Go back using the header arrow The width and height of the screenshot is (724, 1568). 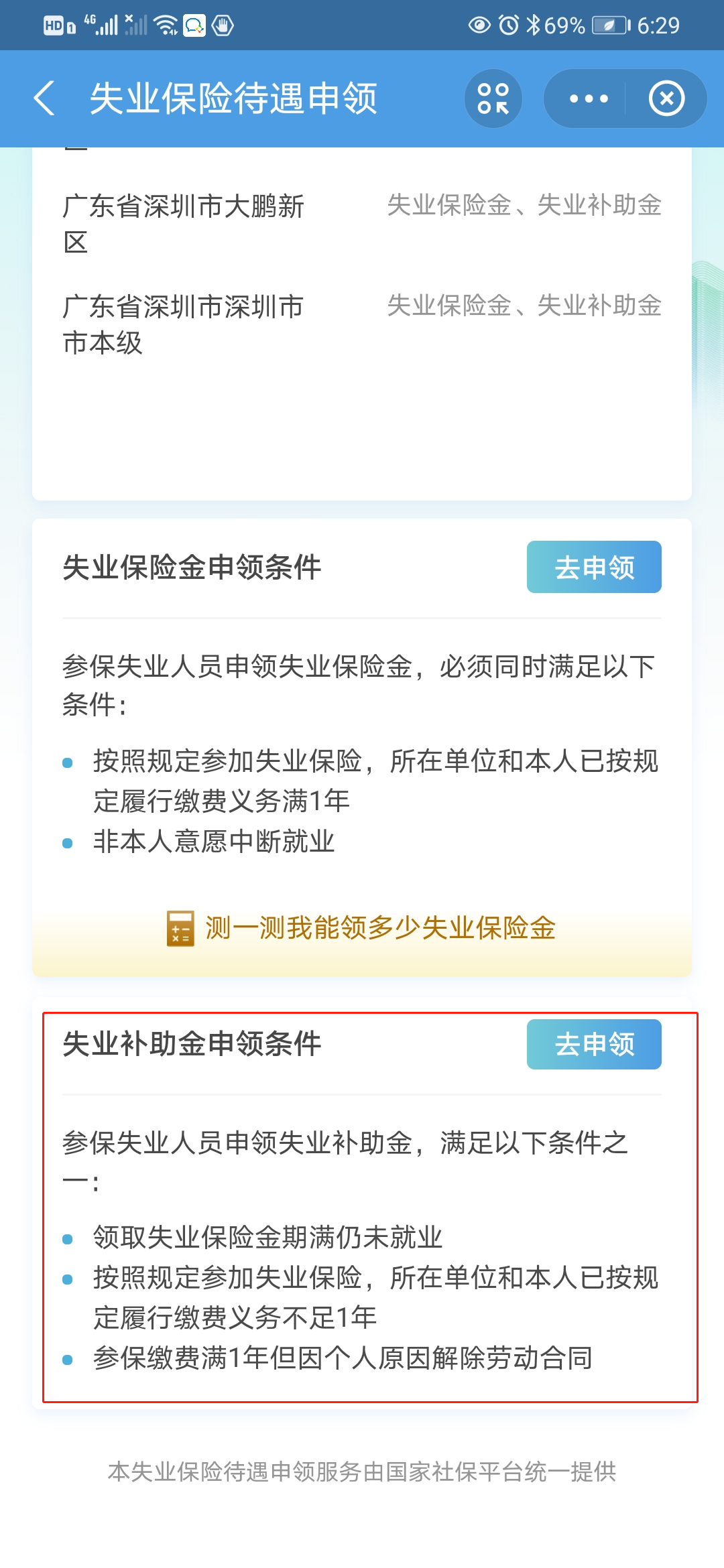click(44, 99)
